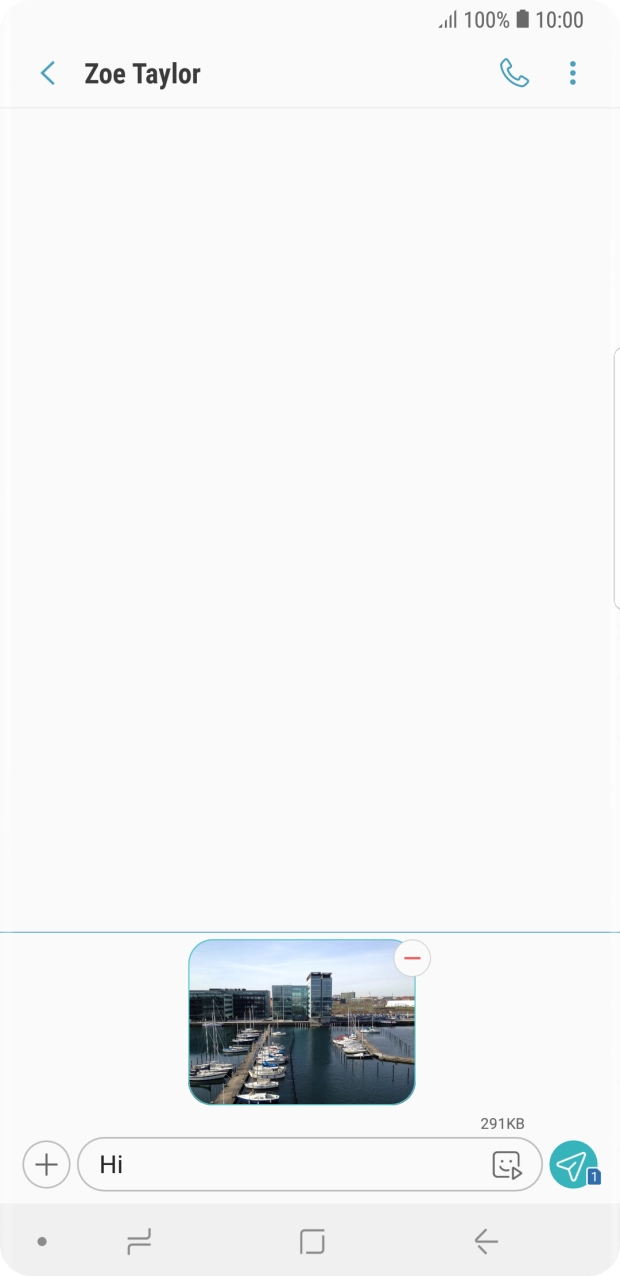620x1276 pixels.
Task: Call Zoe Taylor
Action: 514,73
